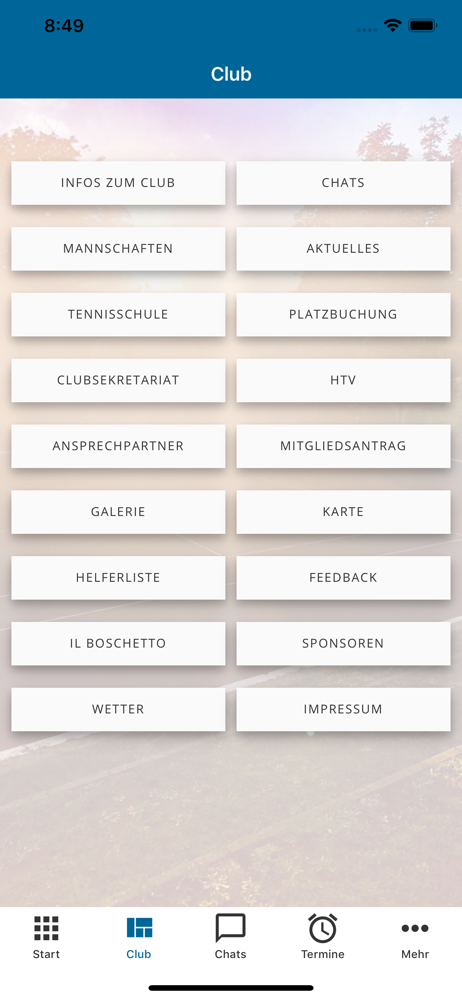462x1000 pixels.
Task: Open Helferliste
Action: pos(118,578)
